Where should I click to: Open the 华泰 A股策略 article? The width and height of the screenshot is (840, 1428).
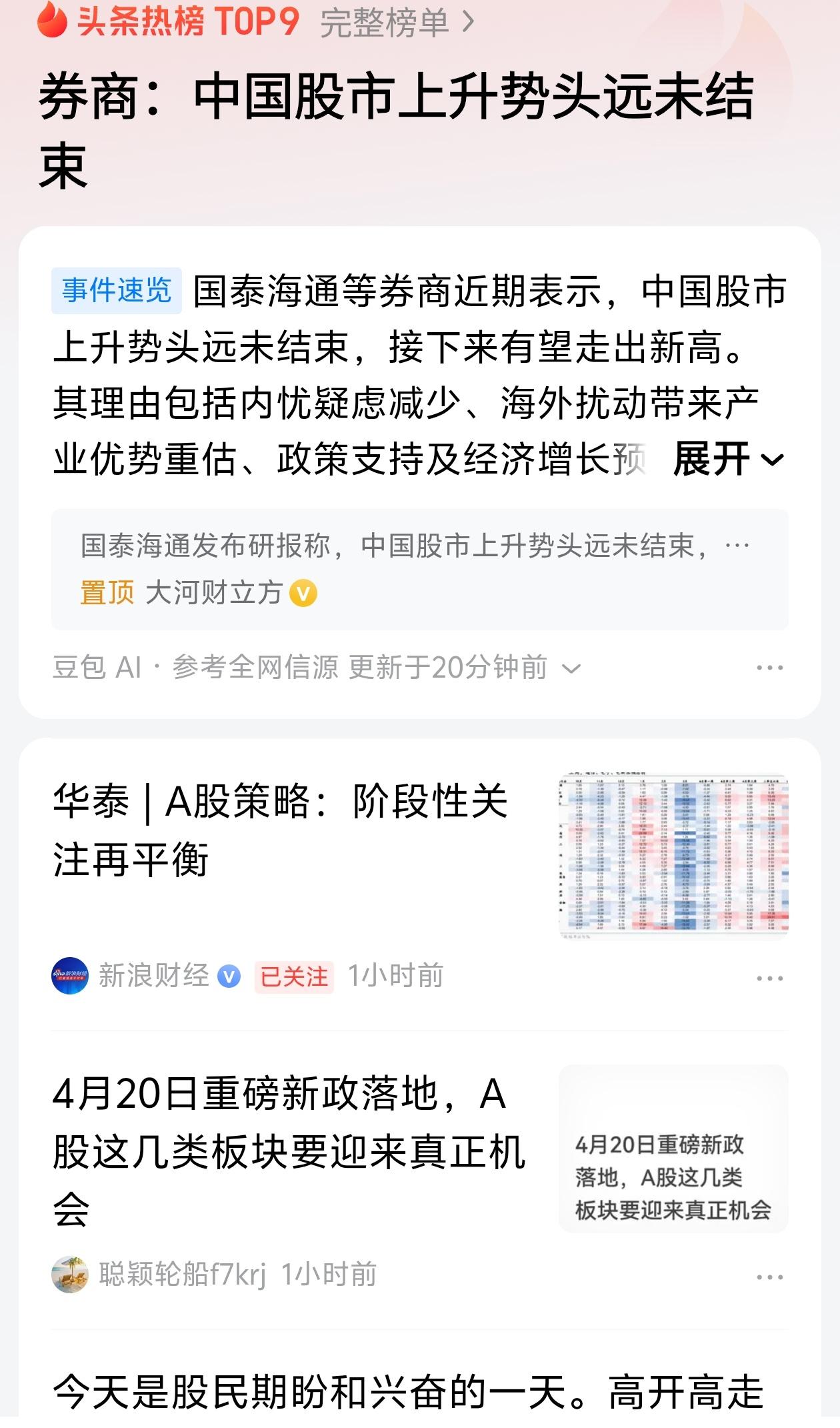tap(280, 834)
